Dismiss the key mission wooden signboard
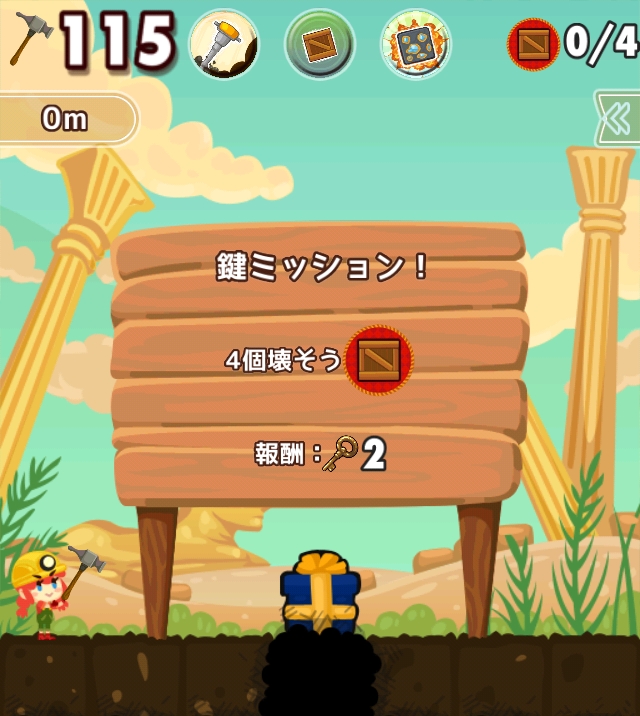This screenshot has width=640, height=716. tap(318, 365)
